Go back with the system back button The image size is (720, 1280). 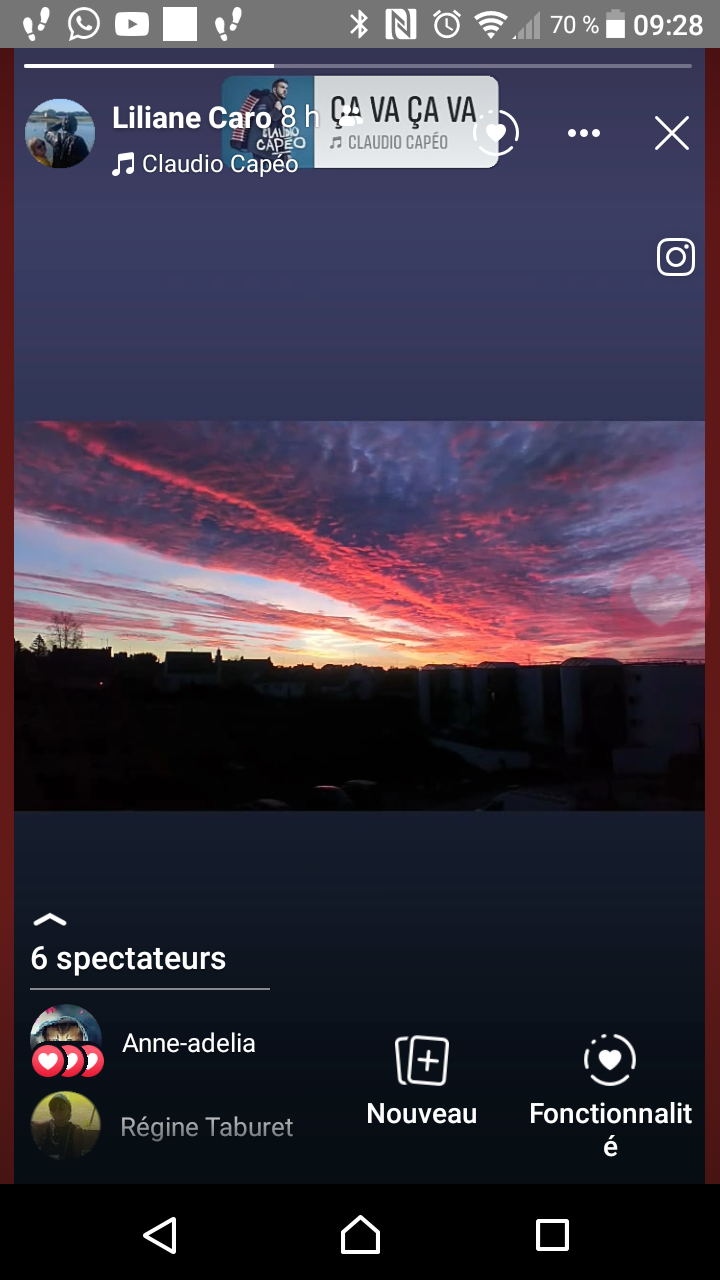(x=160, y=1235)
